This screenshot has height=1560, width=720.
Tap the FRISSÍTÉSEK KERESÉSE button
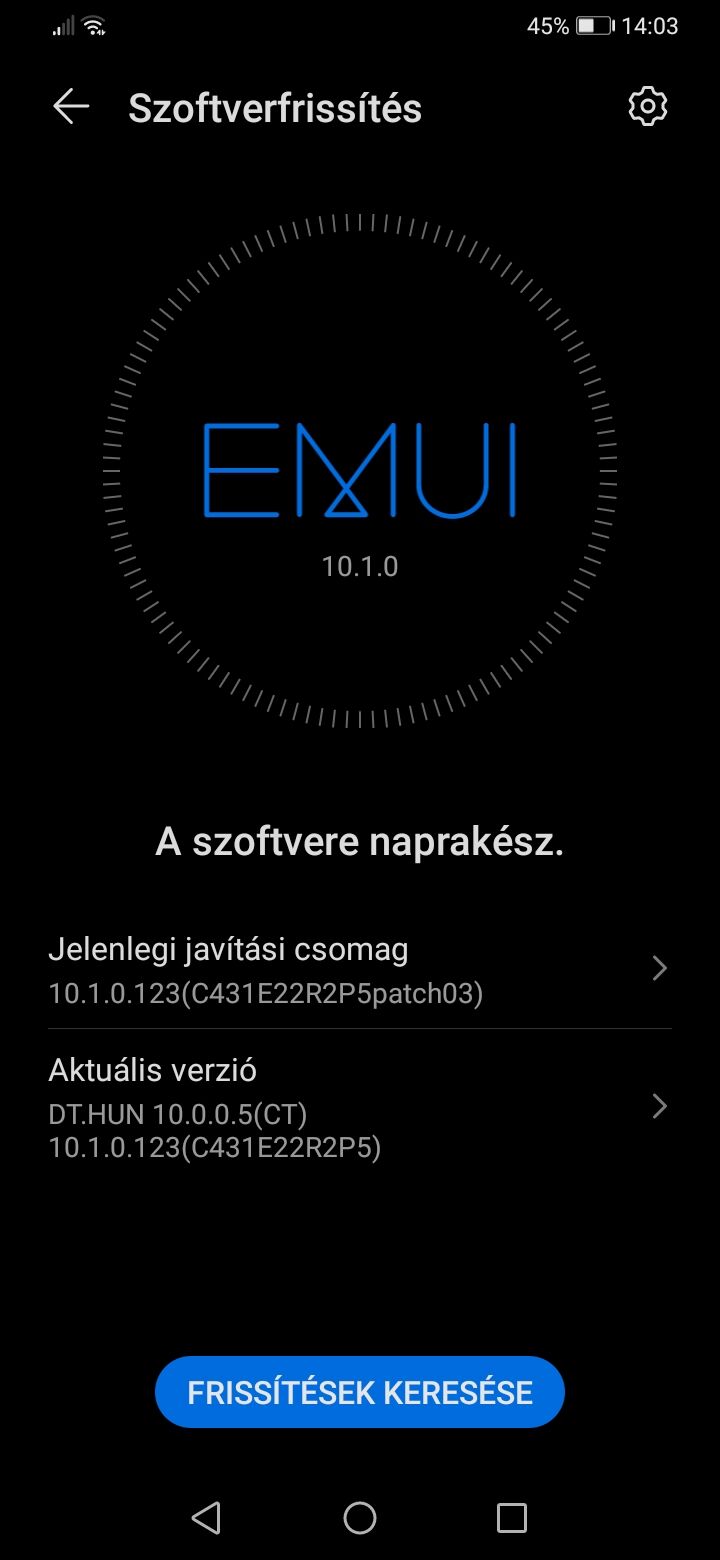[x=360, y=1392]
